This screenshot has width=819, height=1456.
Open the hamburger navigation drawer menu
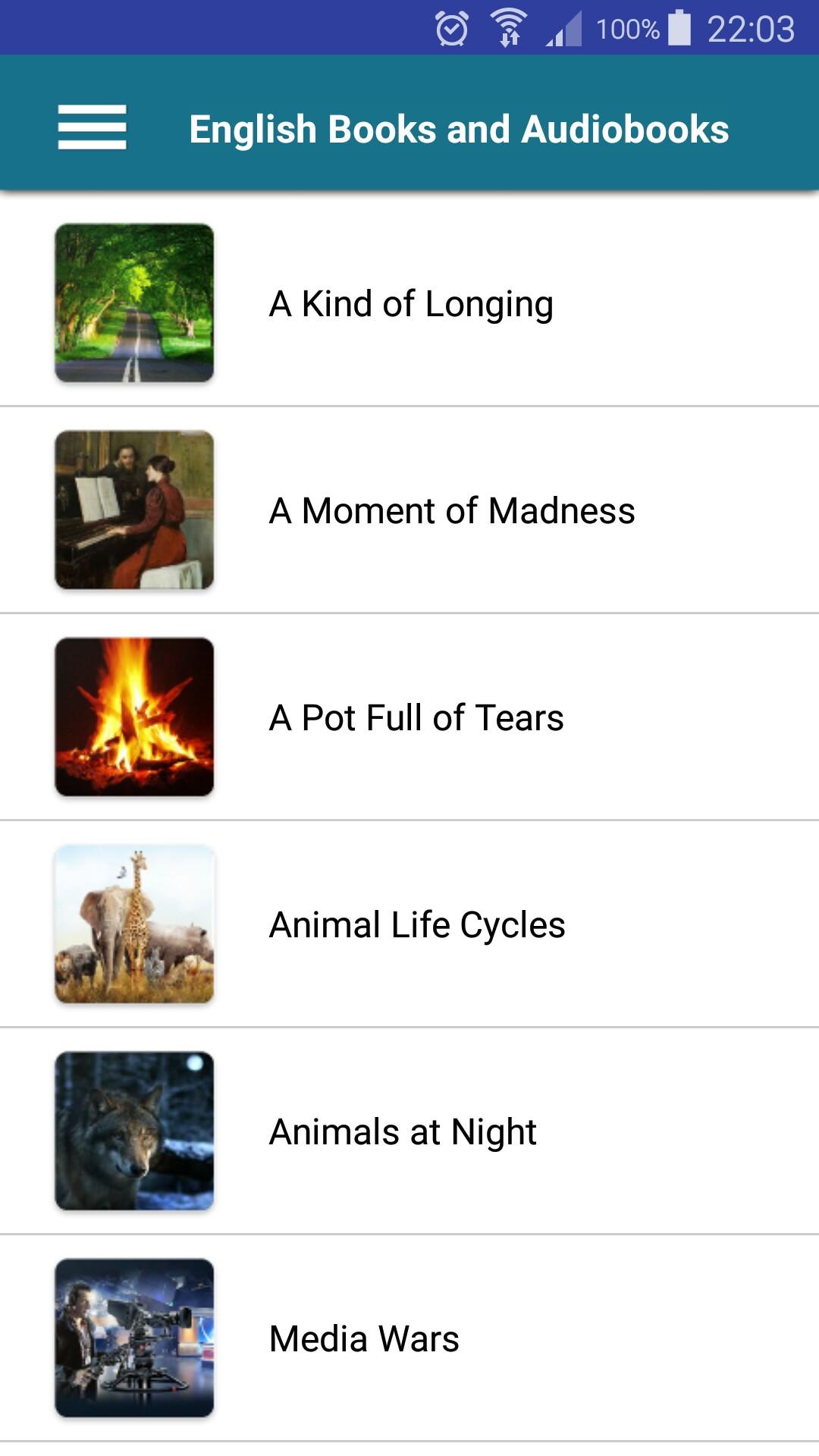(92, 127)
